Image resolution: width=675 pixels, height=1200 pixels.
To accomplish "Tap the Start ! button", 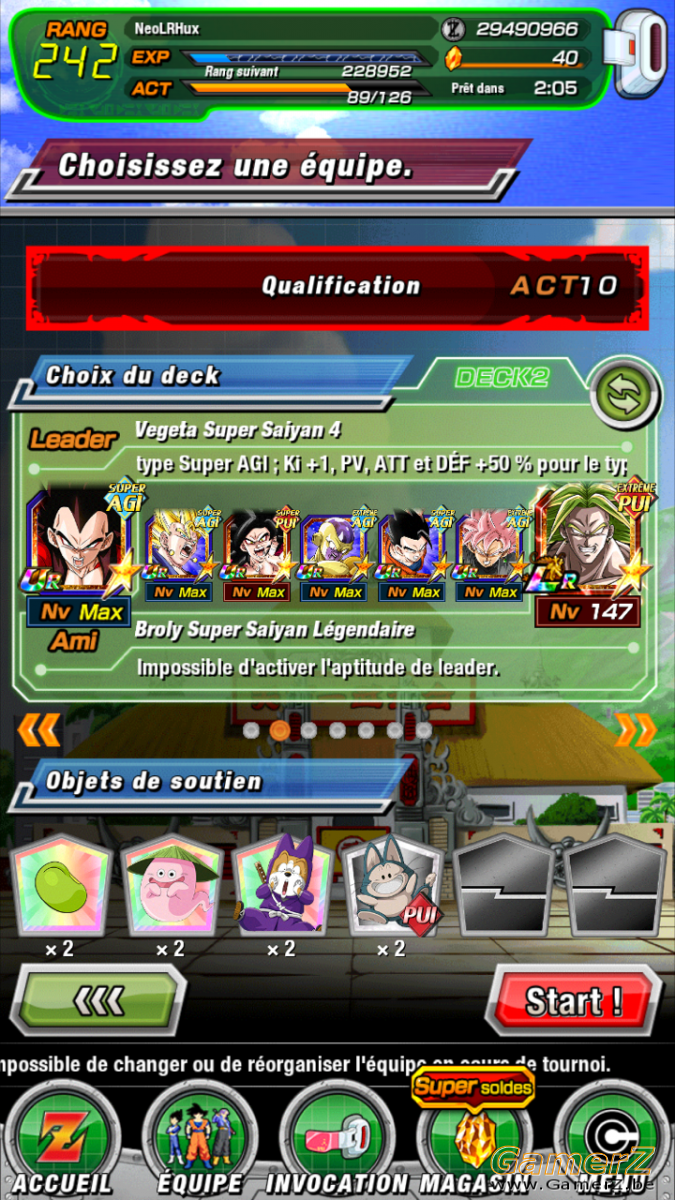I will pos(573,999).
